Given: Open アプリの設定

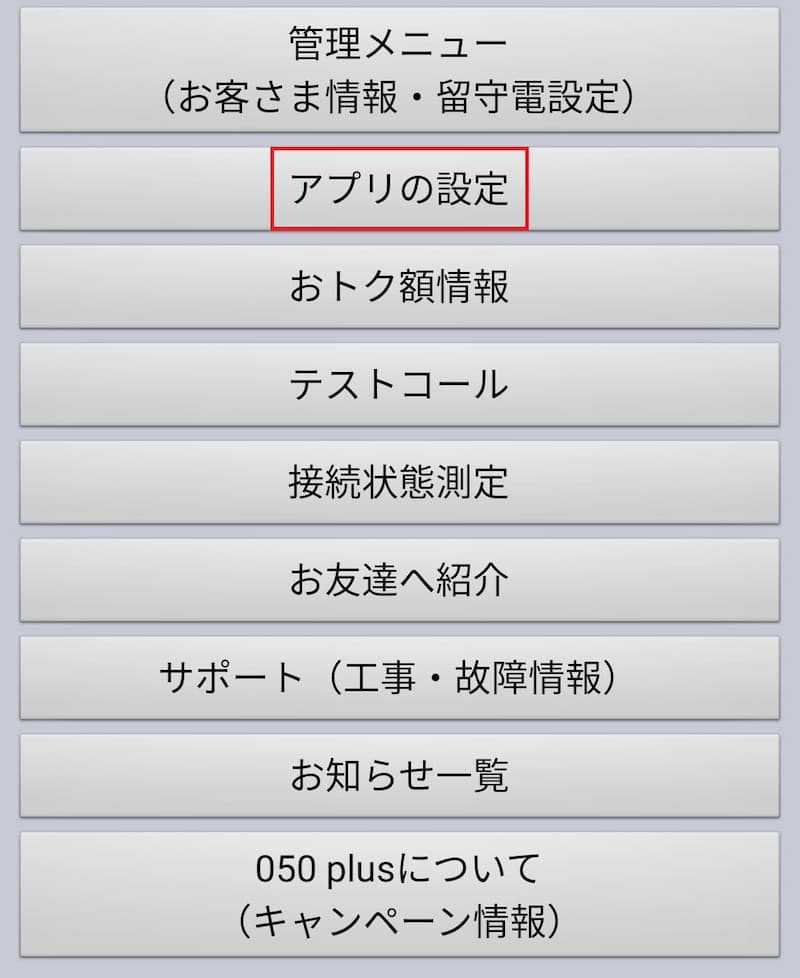Looking at the screenshot, I should [x=400, y=189].
